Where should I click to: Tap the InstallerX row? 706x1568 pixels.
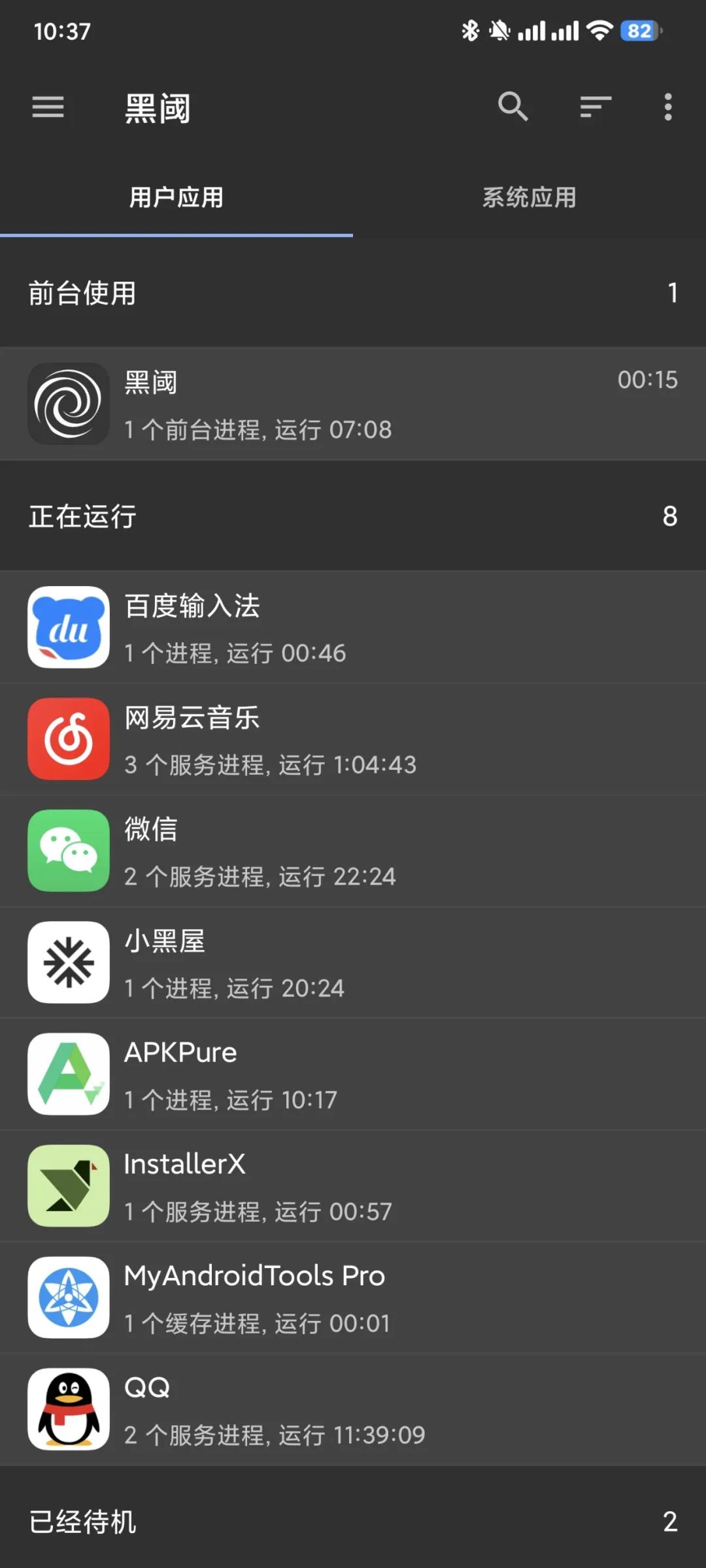(x=353, y=1186)
